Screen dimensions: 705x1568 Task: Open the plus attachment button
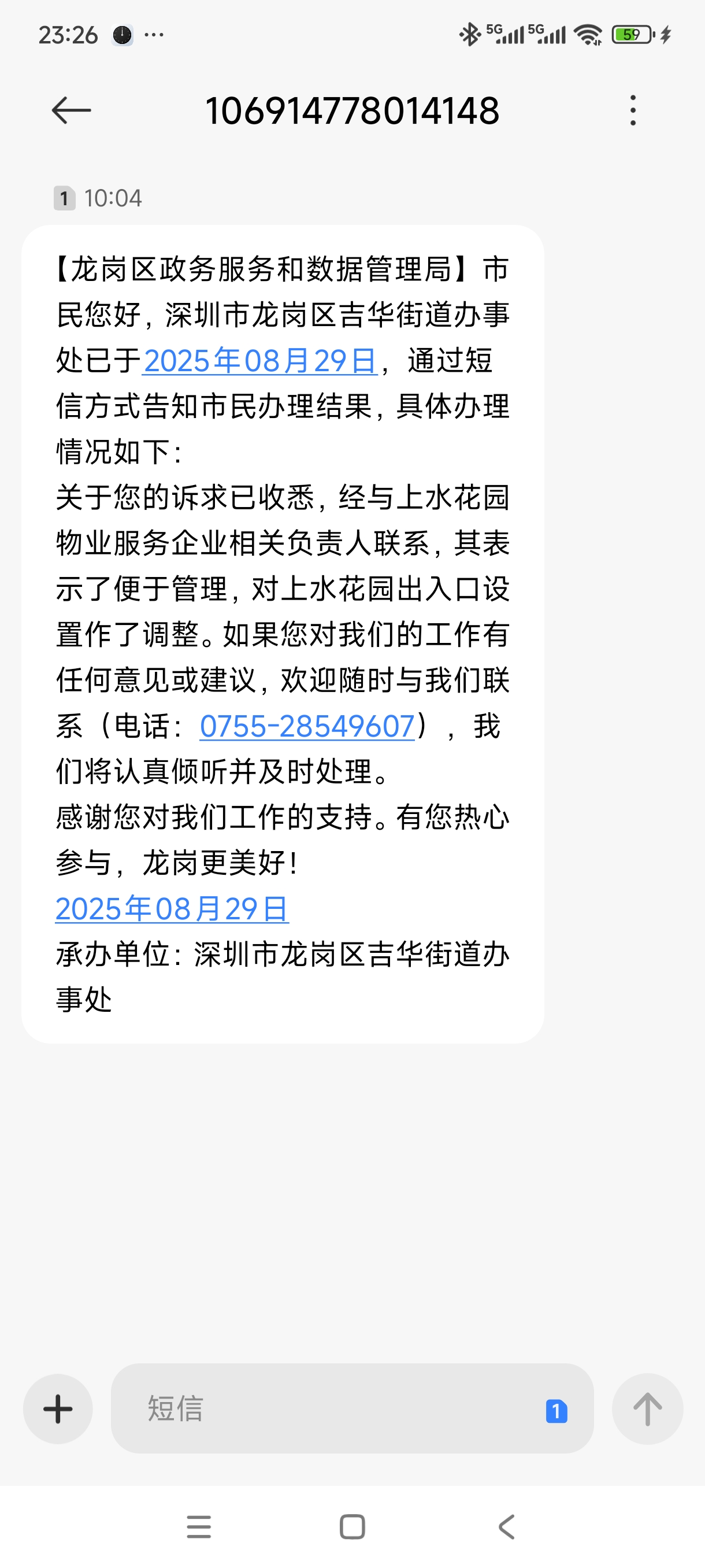(x=58, y=1408)
